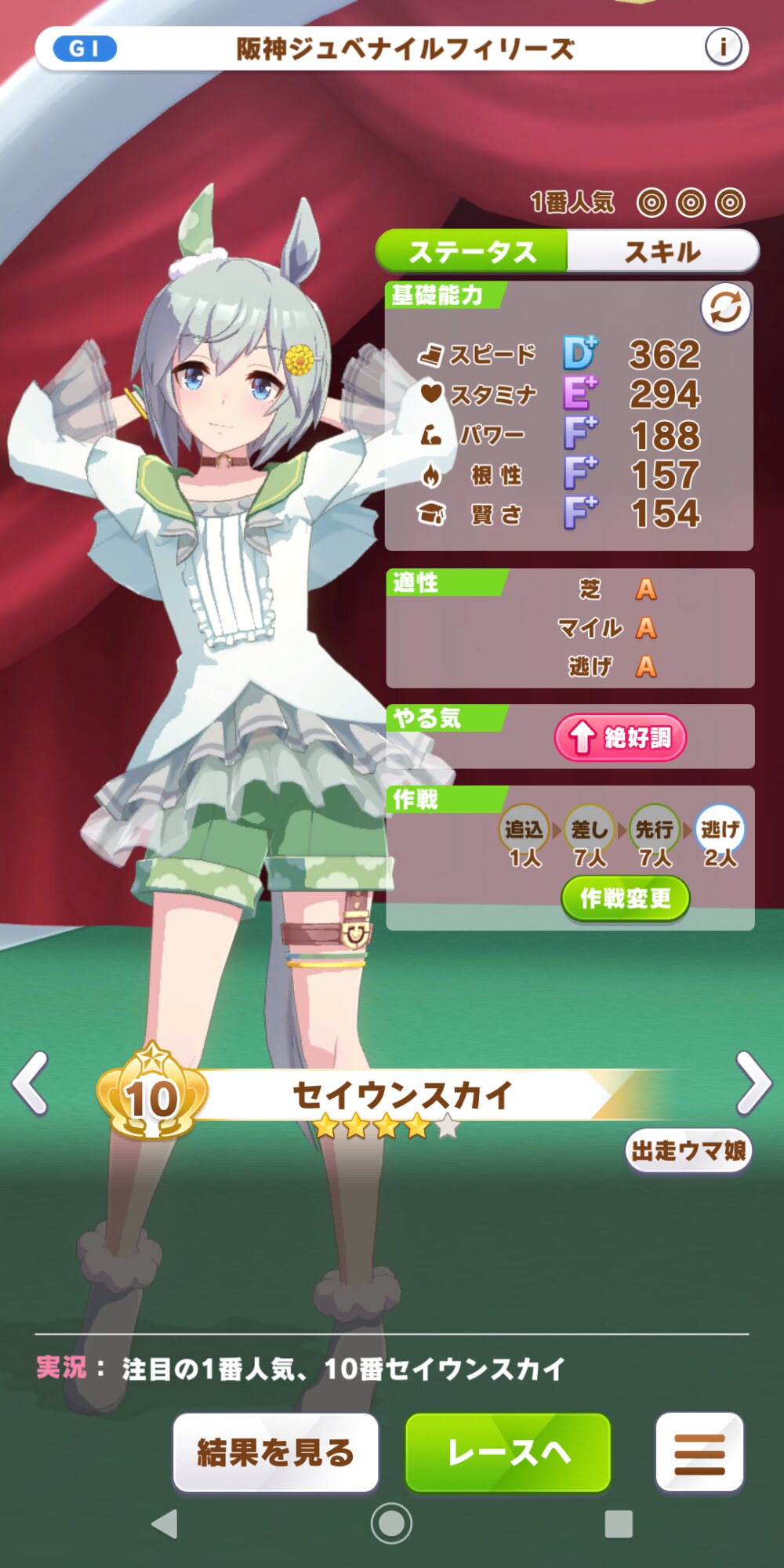View the previous runner with left arrow
The height and width of the screenshot is (1568, 784).
pyautogui.click(x=31, y=1084)
